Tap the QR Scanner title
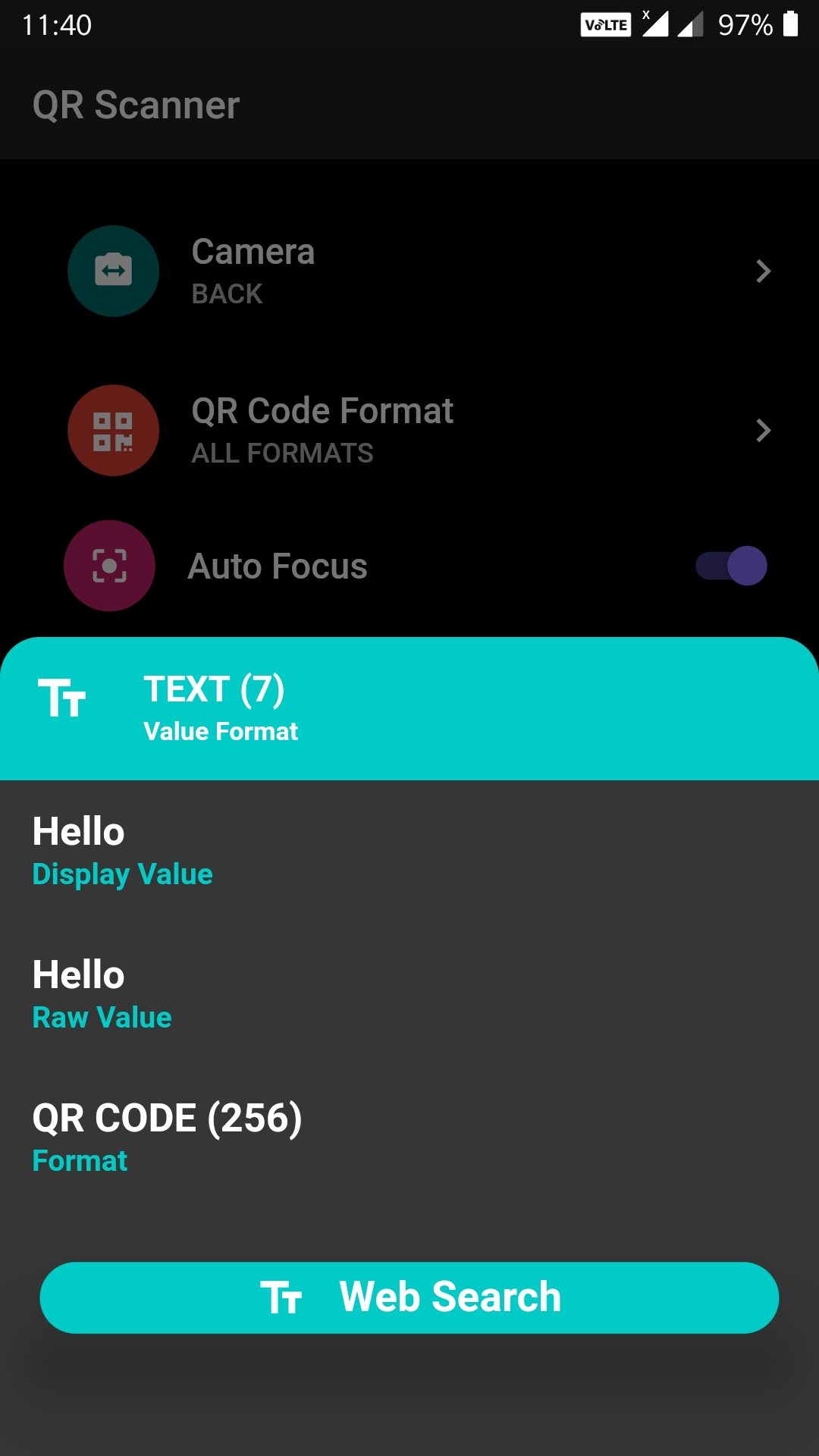The width and height of the screenshot is (819, 1456). click(x=135, y=105)
